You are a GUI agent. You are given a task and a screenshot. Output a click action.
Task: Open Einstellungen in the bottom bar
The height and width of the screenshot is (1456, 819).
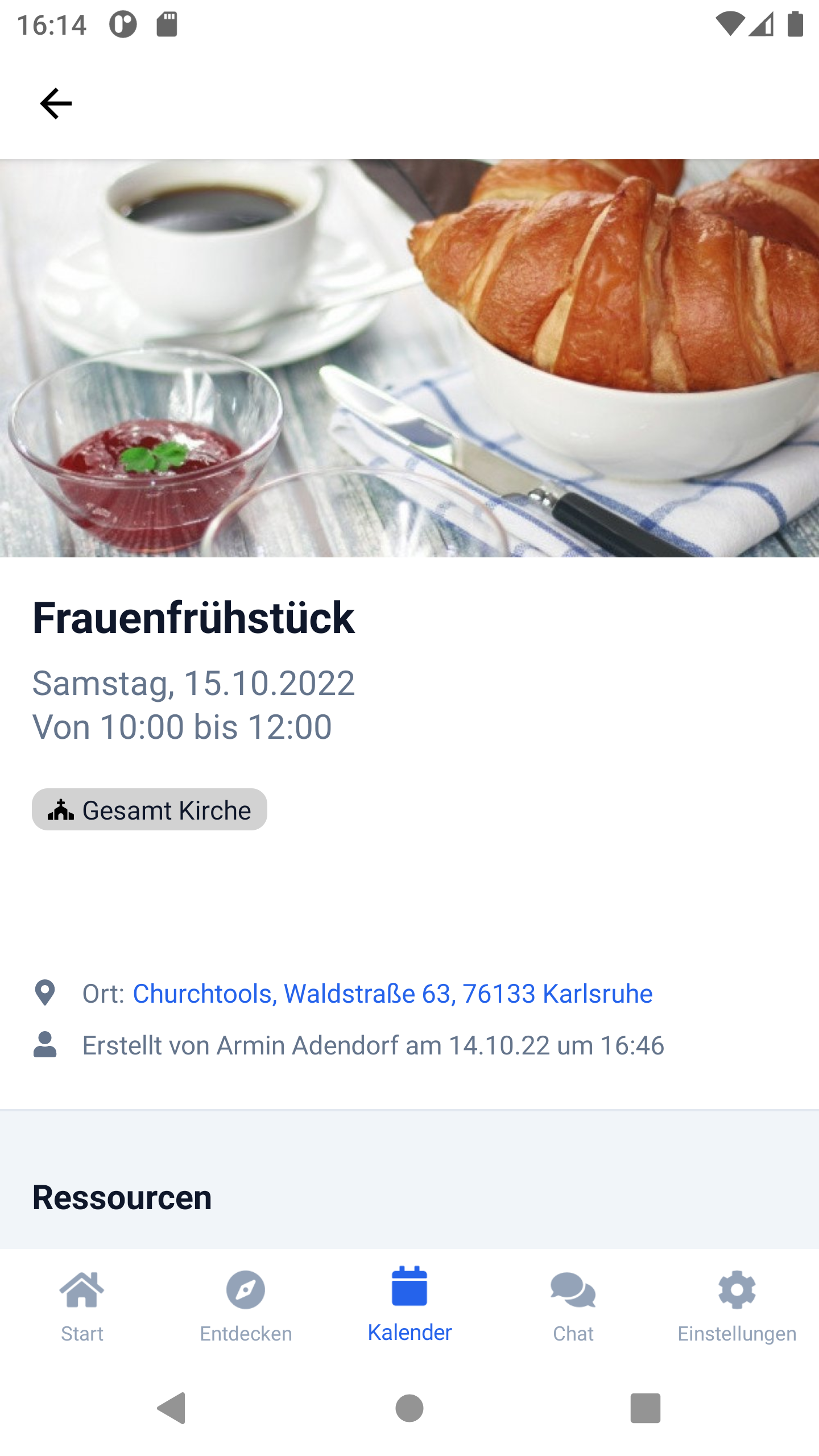click(737, 1306)
